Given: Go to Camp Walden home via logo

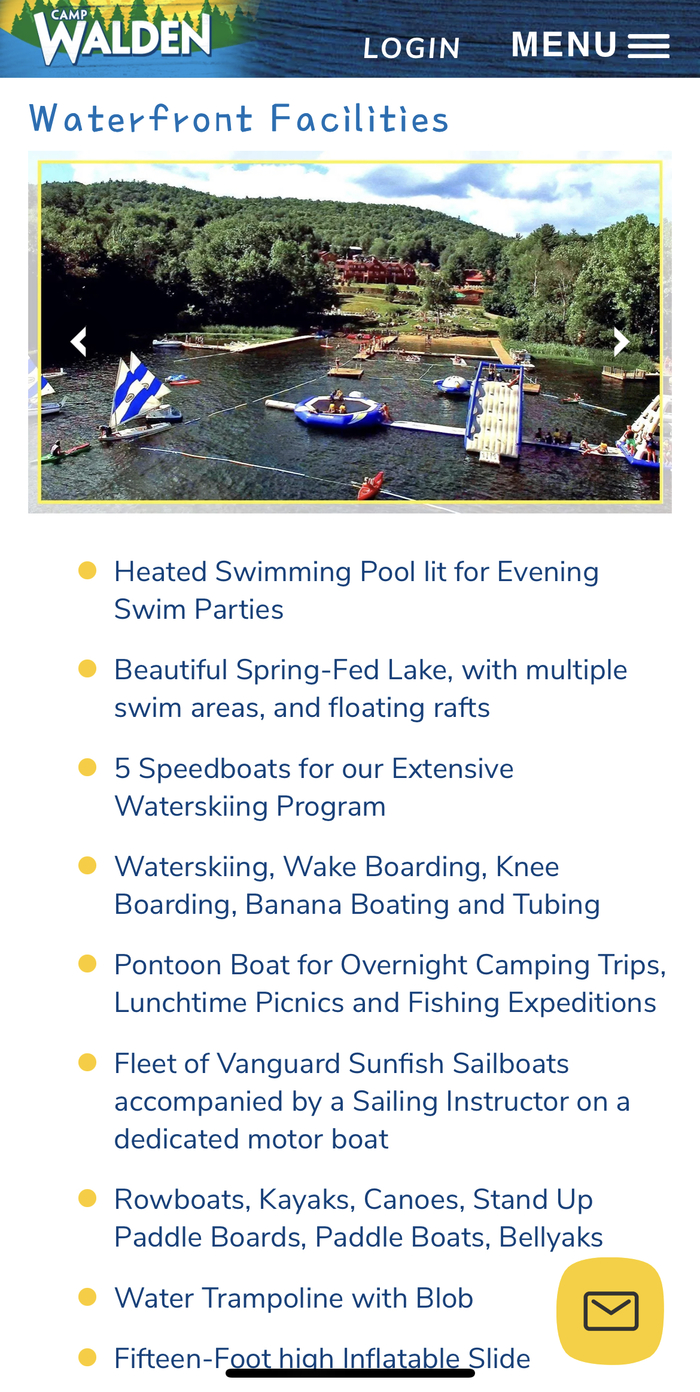Looking at the screenshot, I should [x=122, y=36].
